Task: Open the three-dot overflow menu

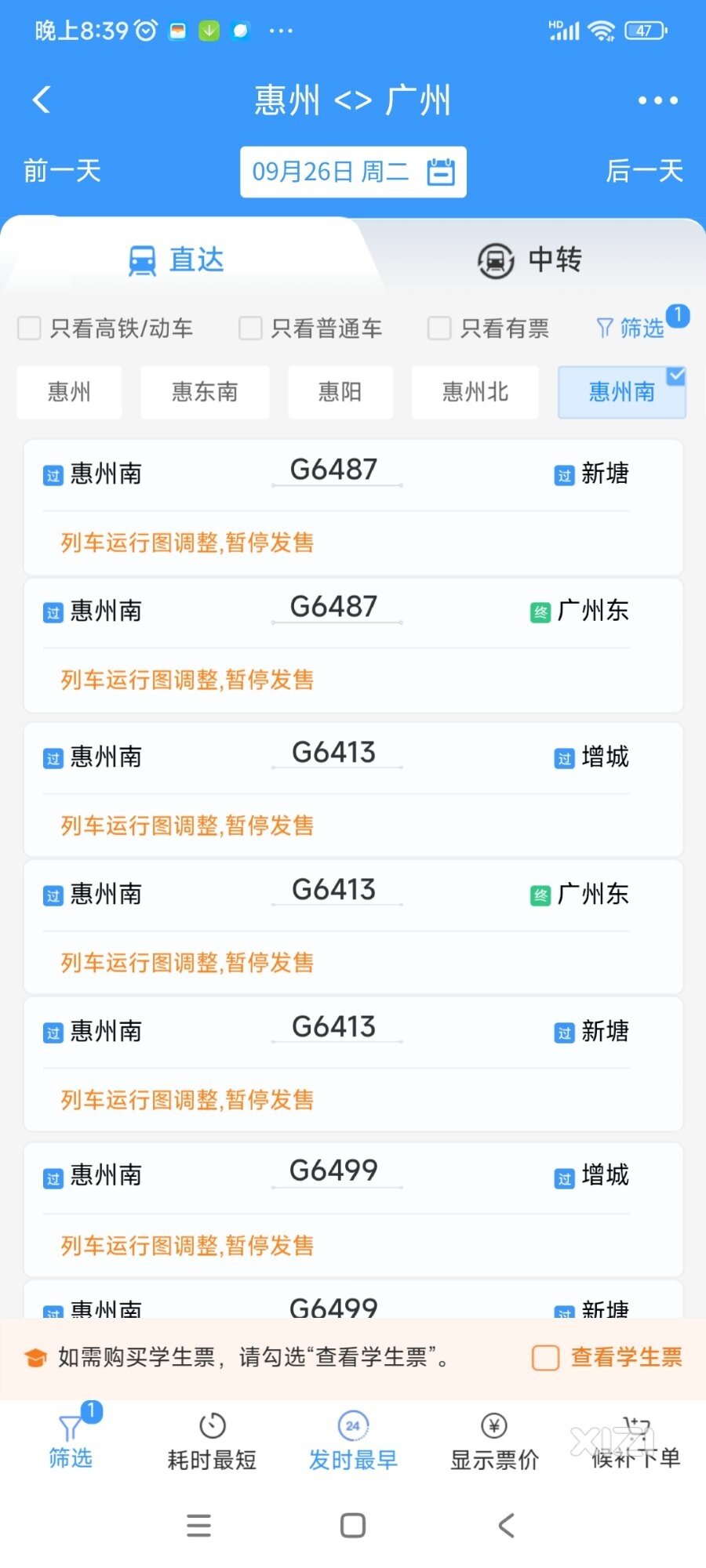Action: 657,100
